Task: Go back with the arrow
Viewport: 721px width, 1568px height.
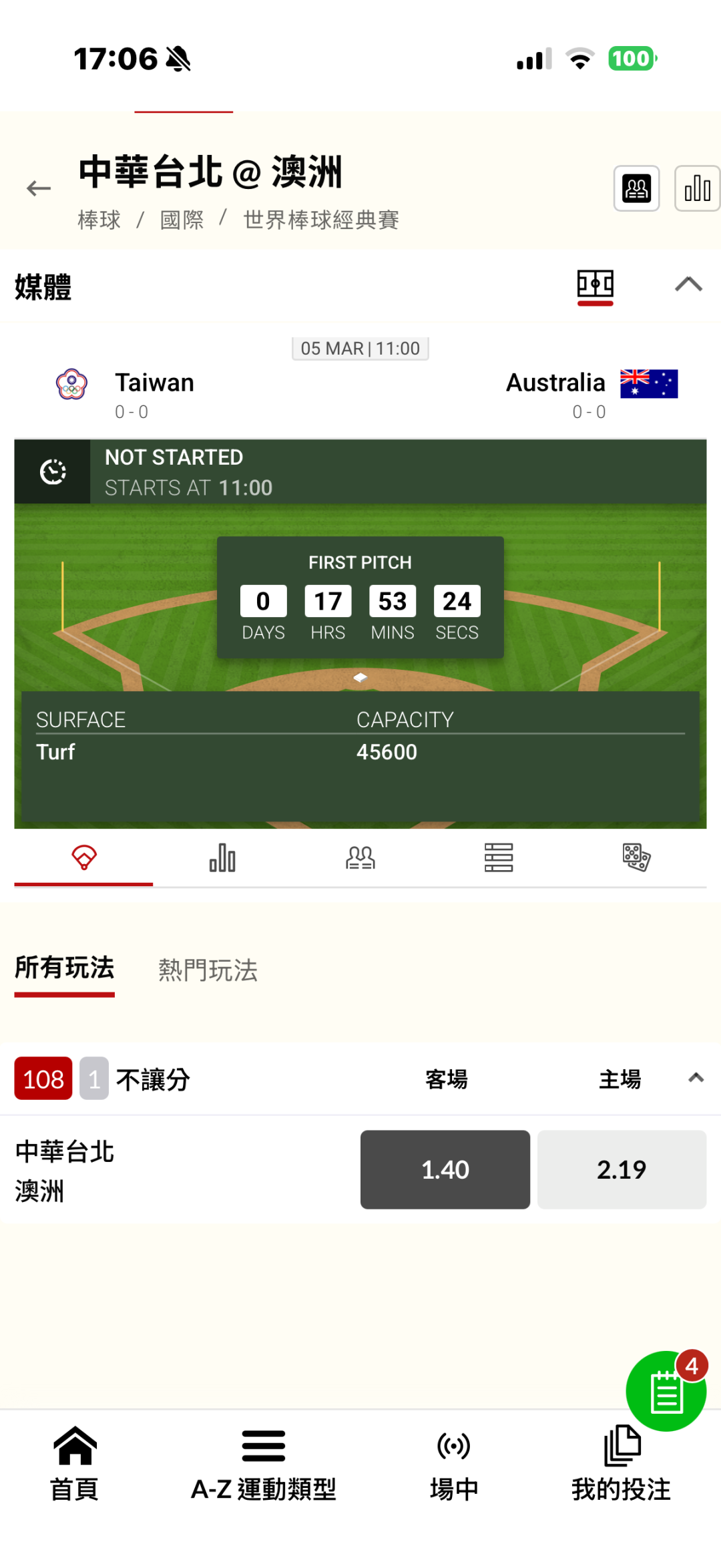Action: (x=39, y=189)
